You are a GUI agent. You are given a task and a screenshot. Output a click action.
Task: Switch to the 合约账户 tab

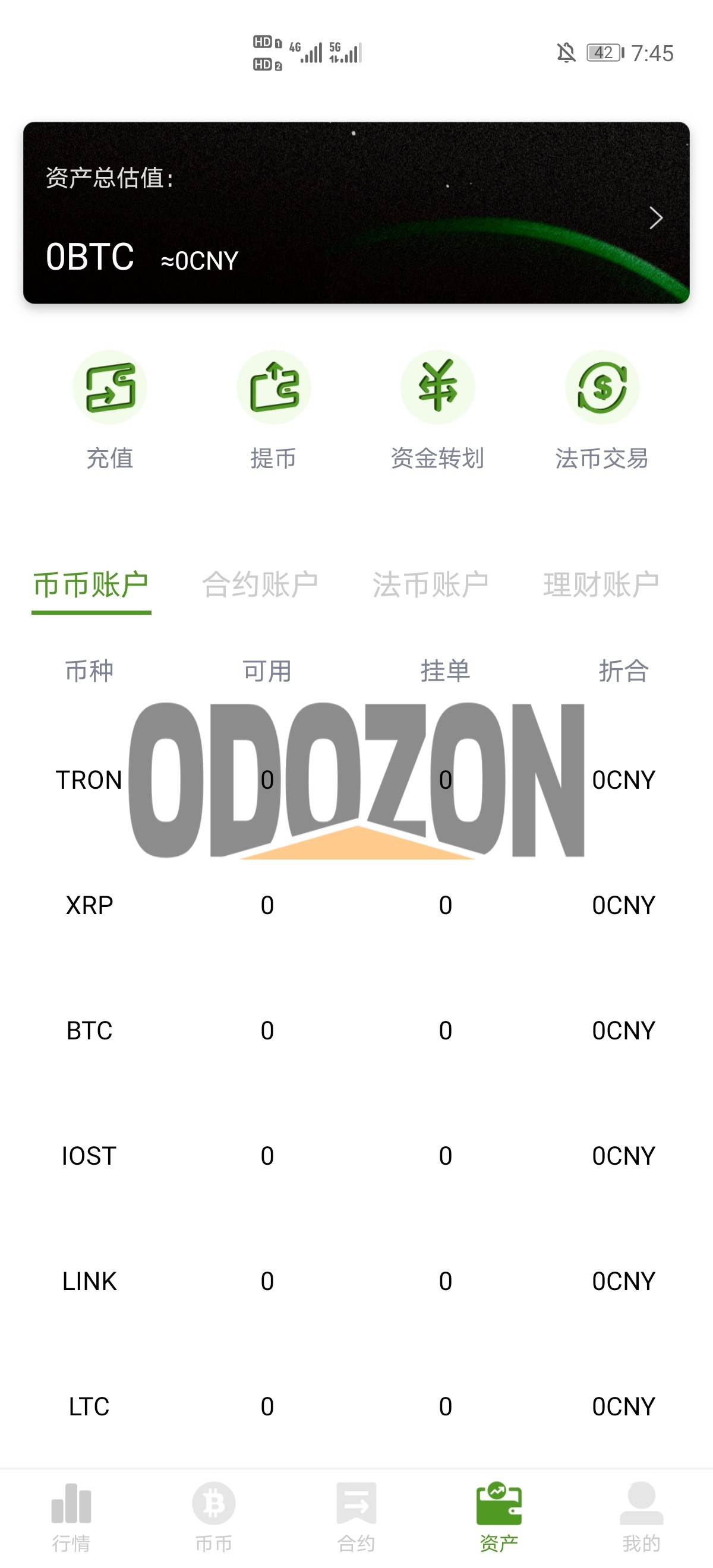[260, 585]
